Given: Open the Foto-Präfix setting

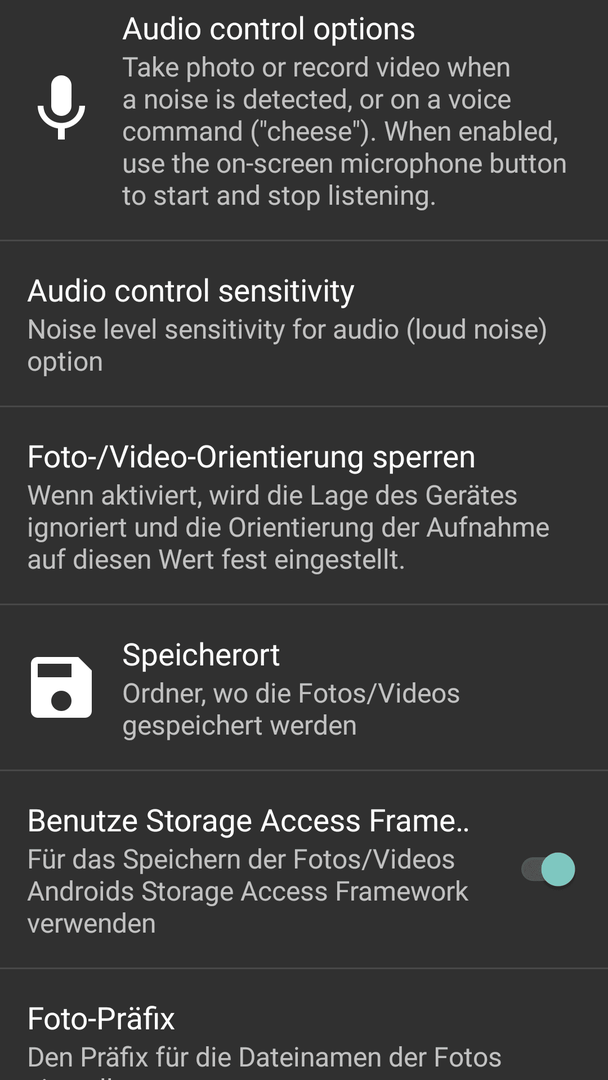Looking at the screenshot, I should pyautogui.click(x=304, y=1025).
